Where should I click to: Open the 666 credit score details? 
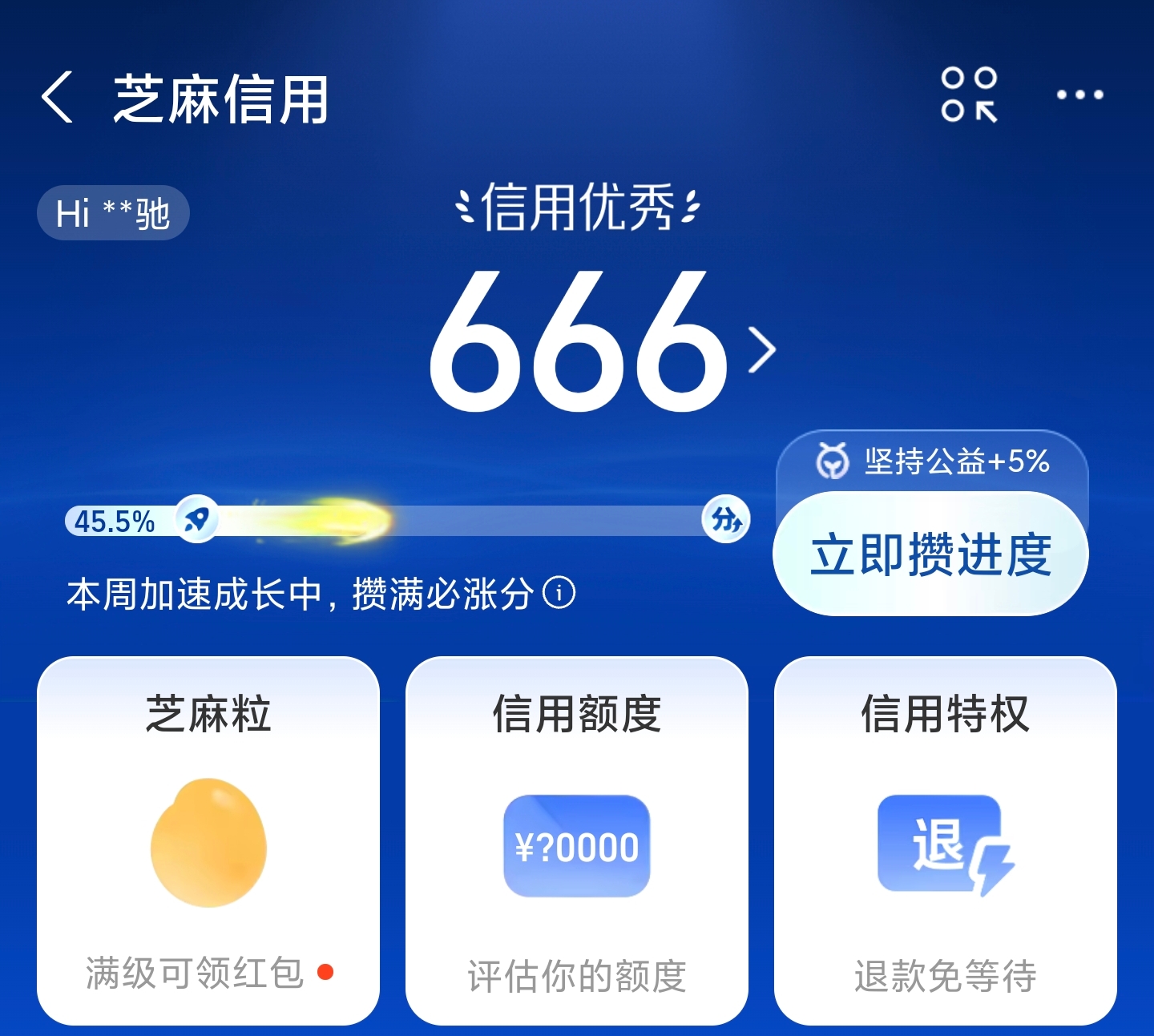click(601, 342)
